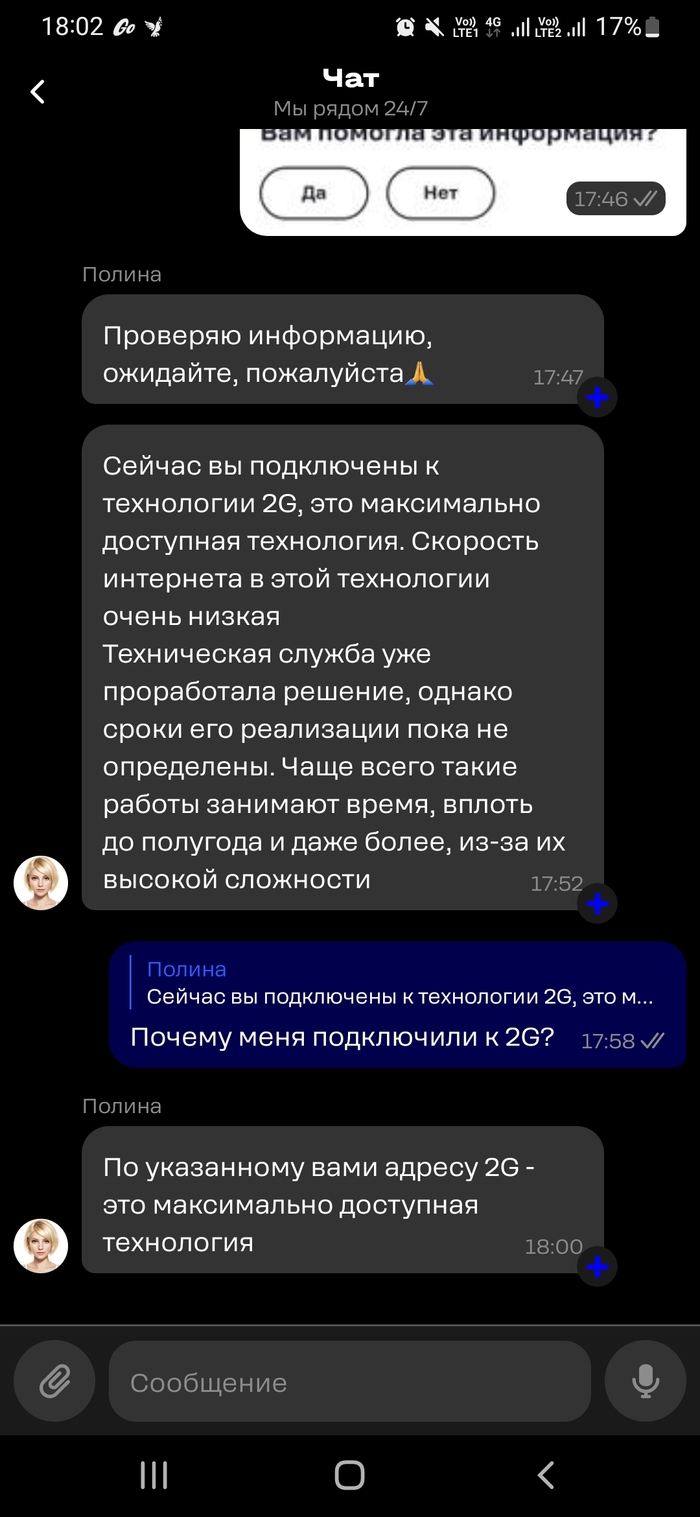Tap the plus icon on the 17:52 message
The width and height of the screenshot is (700, 1517).
tap(598, 904)
